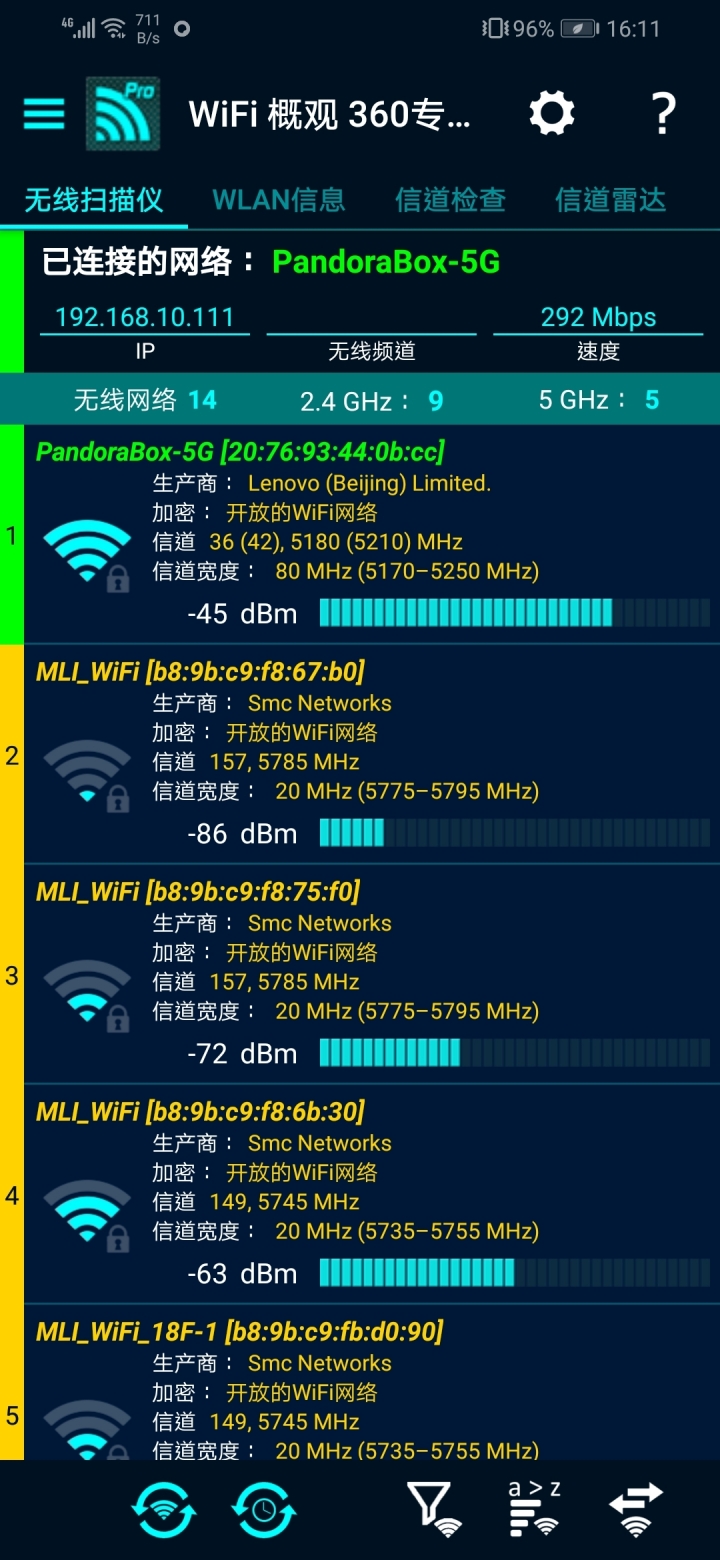Tap the WiFi swap arrows icon

pyautogui.click(x=636, y=1510)
